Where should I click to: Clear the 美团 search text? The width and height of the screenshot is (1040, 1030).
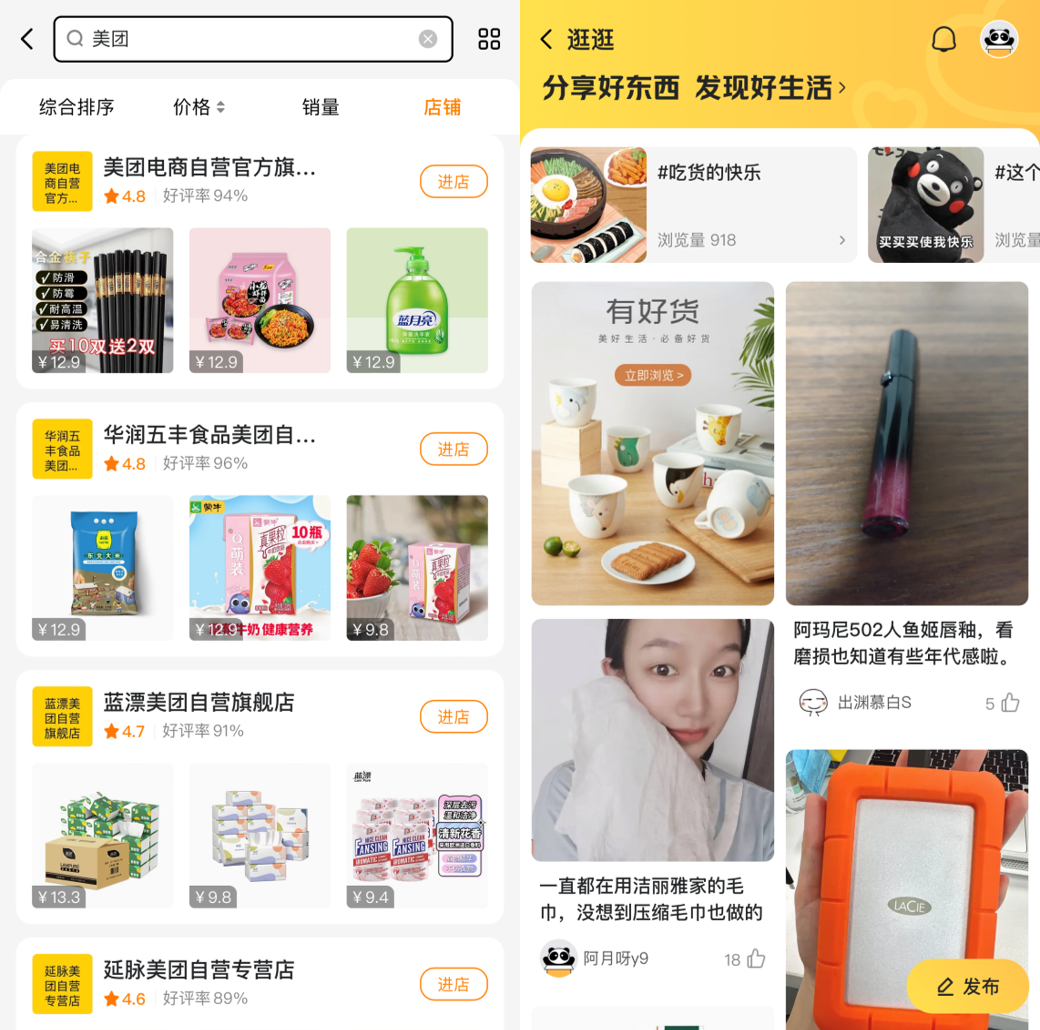click(x=428, y=39)
